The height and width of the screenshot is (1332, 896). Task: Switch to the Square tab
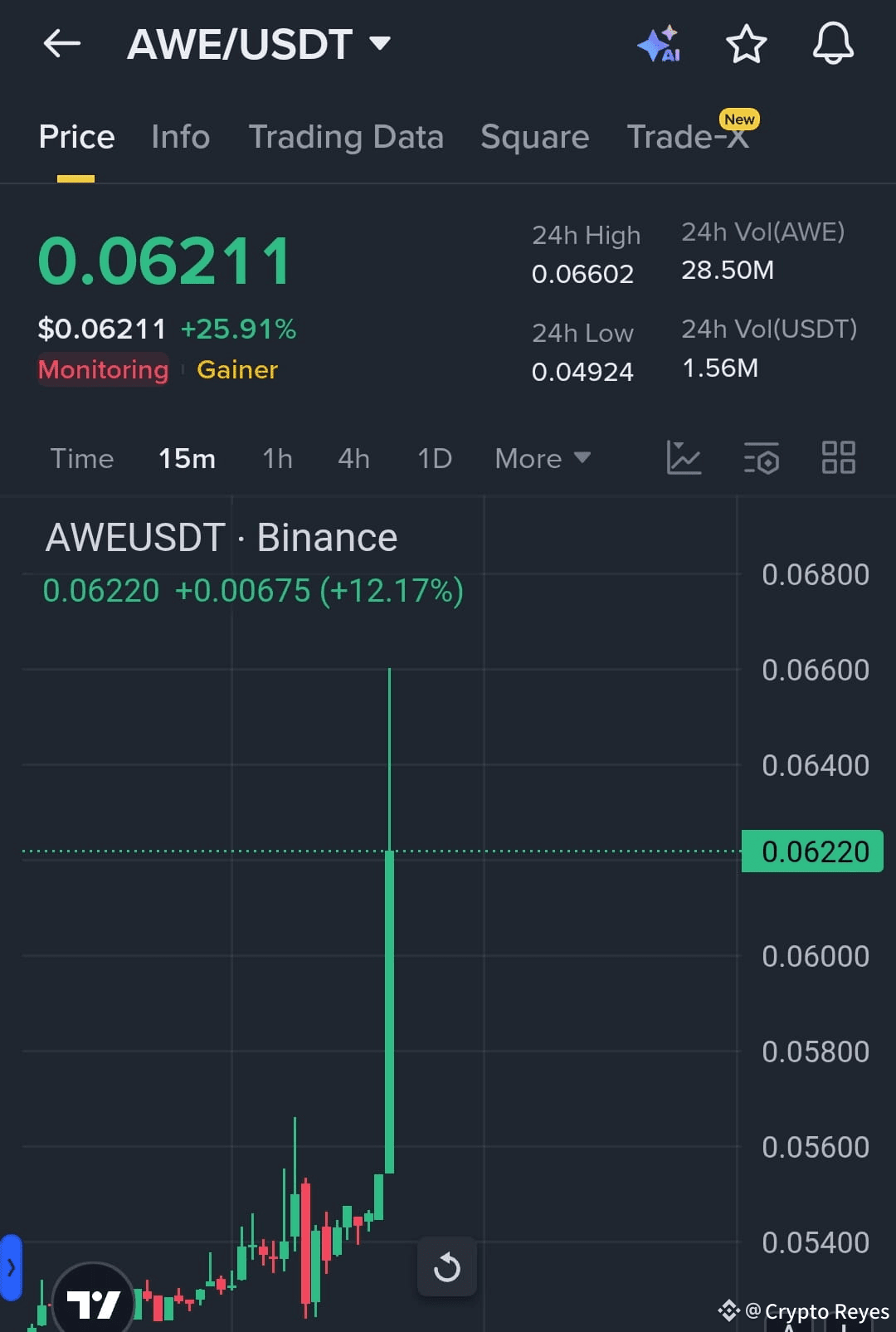click(534, 137)
